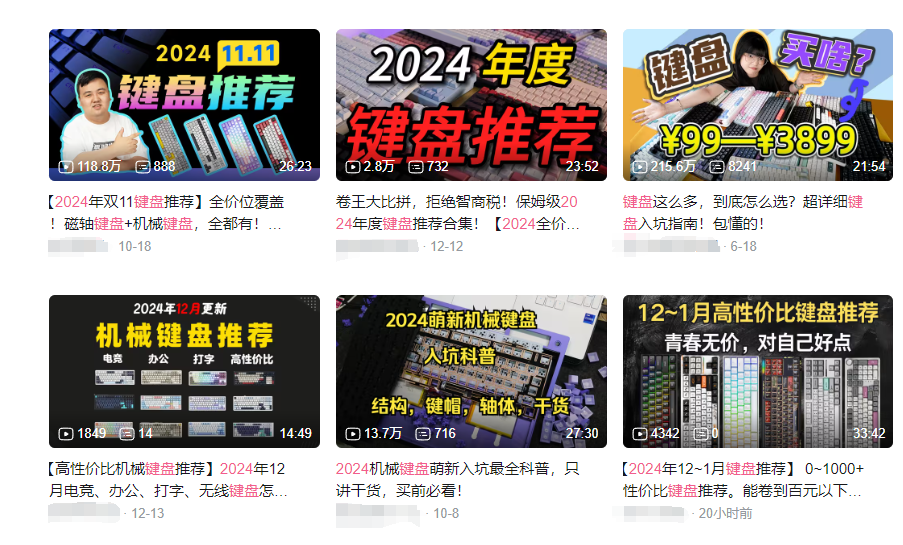Play the 12~1月高性价比键盘推荐 video
The height and width of the screenshot is (545, 903).
point(757,370)
